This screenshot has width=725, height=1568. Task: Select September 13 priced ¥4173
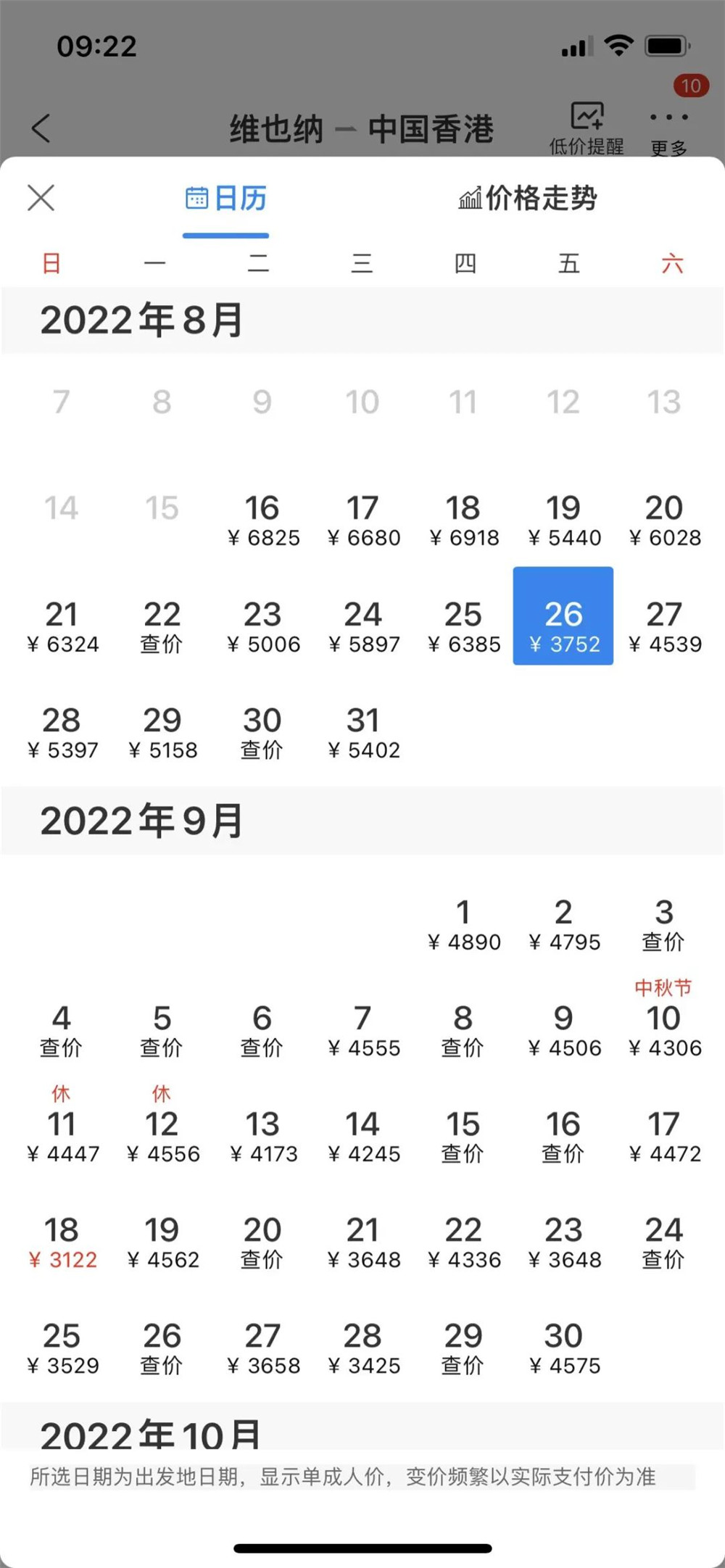click(262, 1137)
